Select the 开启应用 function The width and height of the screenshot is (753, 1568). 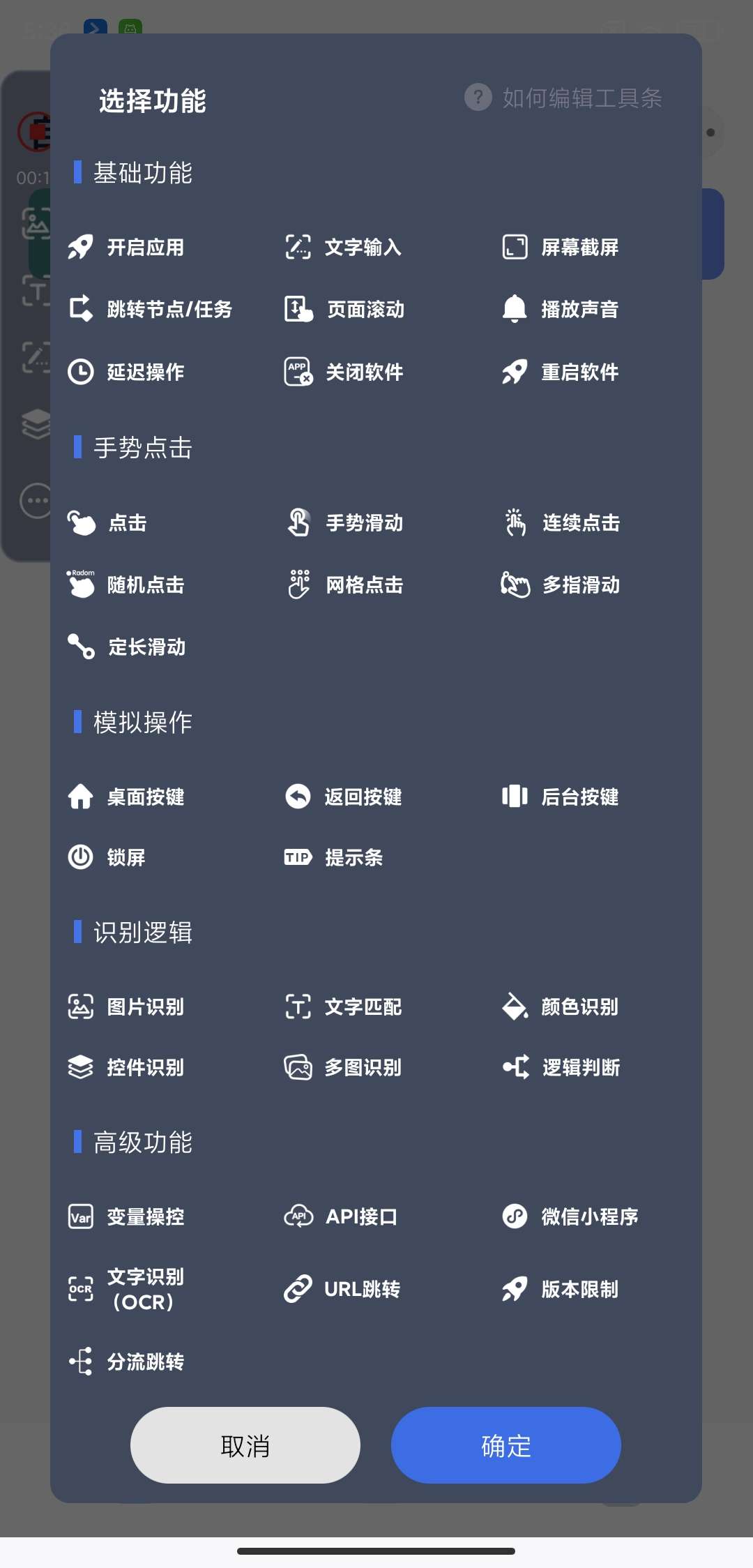coord(126,248)
